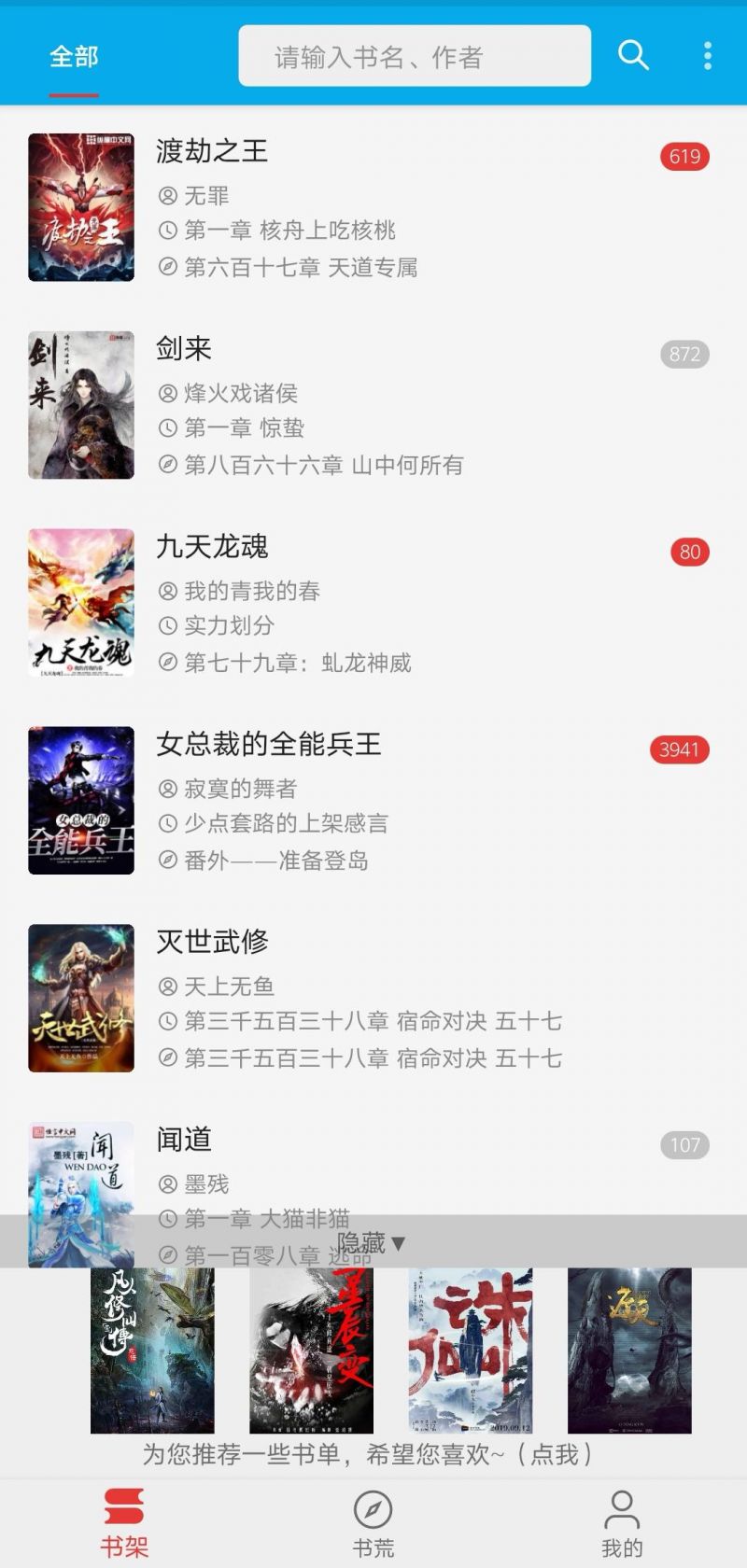Click the author icon next to 寂寞的舞者
Image resolution: width=747 pixels, height=1568 pixels.
pyautogui.click(x=167, y=789)
